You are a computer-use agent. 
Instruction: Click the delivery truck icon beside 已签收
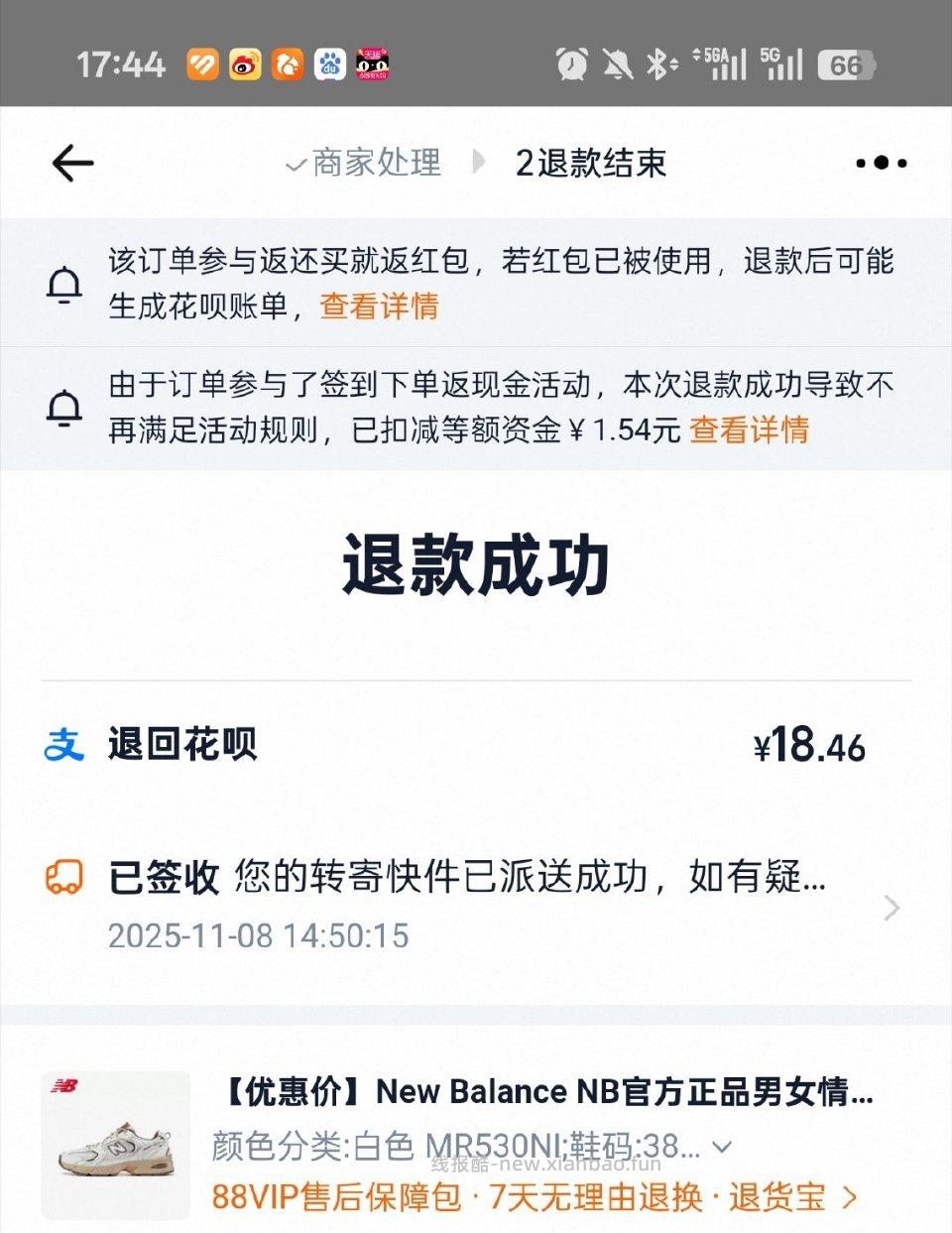click(x=63, y=877)
